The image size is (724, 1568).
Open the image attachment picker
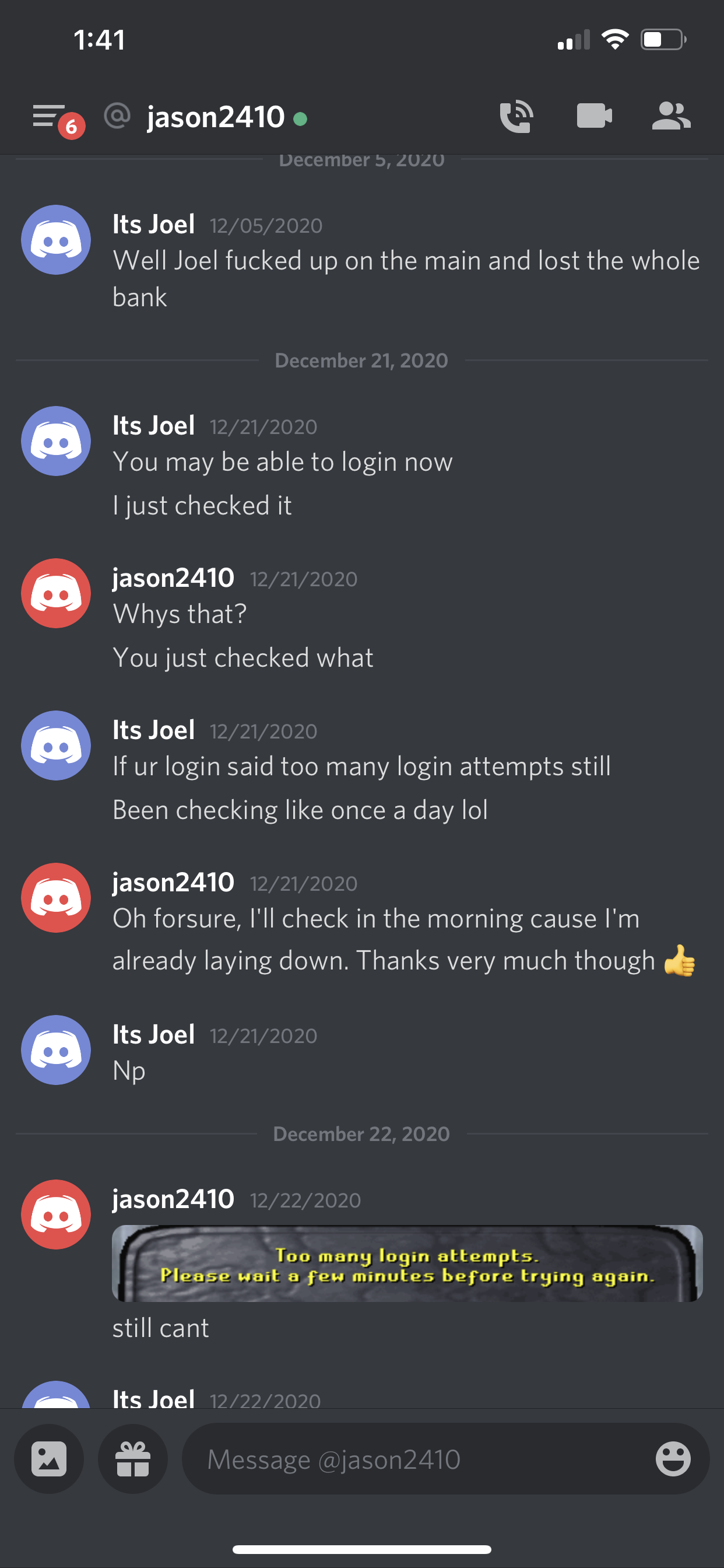[x=50, y=1458]
